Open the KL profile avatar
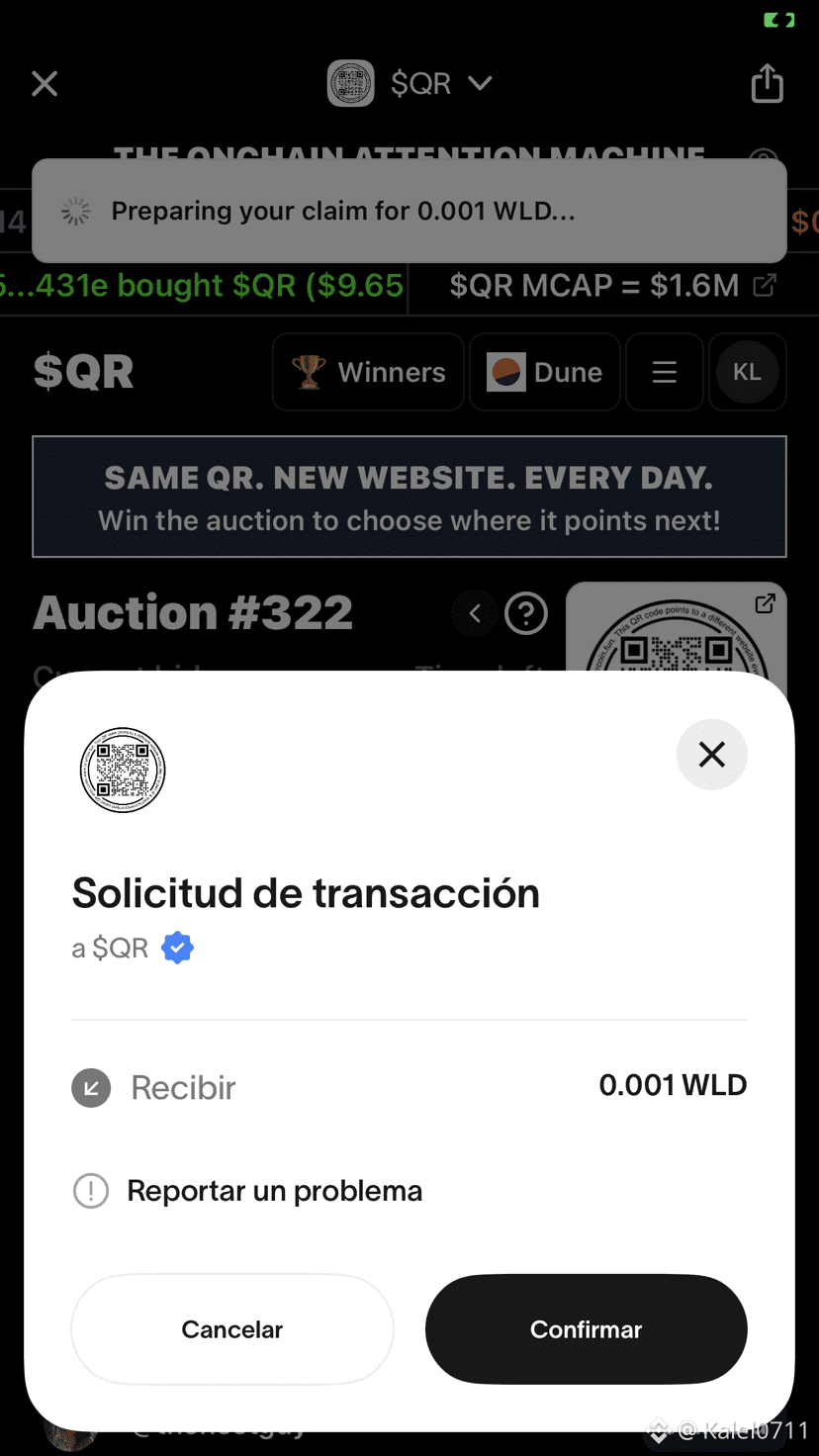 747,372
